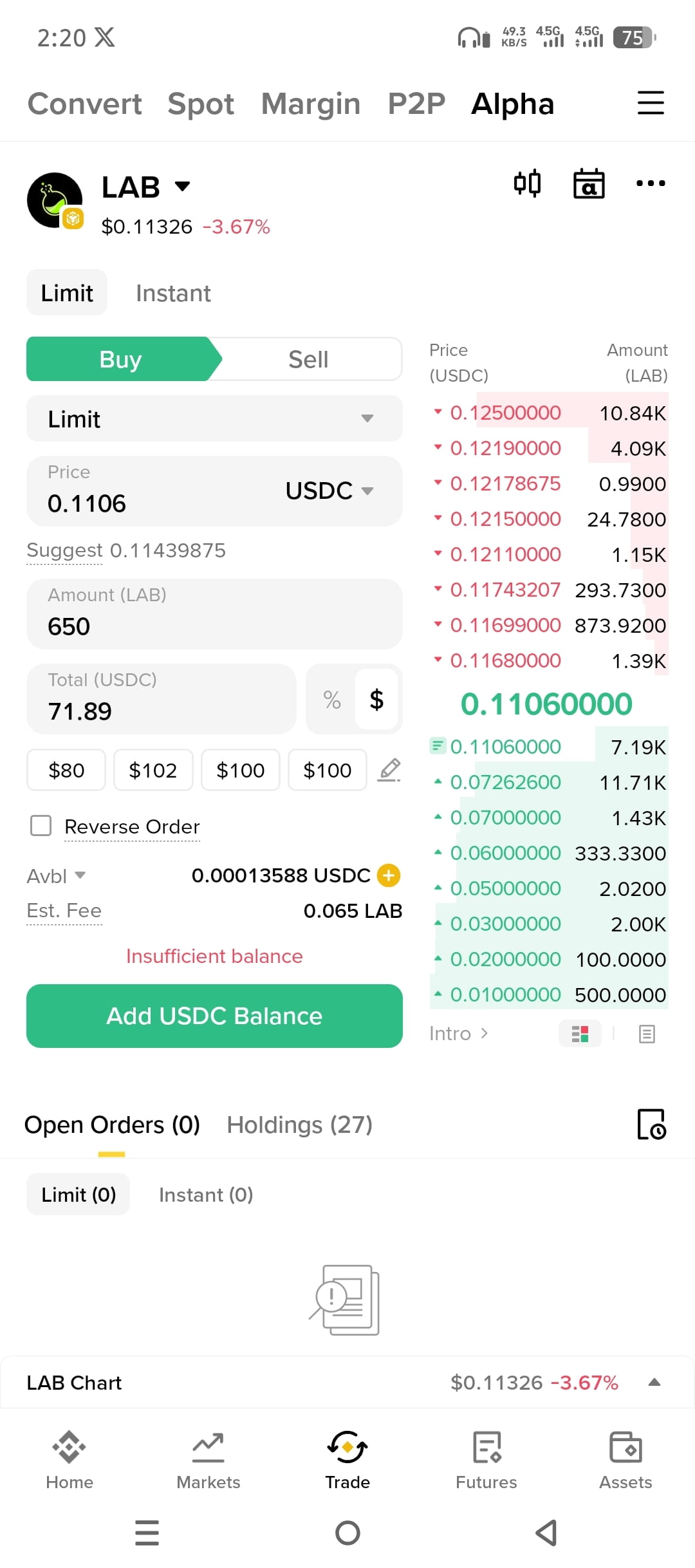Open order history icon

(x=651, y=1125)
